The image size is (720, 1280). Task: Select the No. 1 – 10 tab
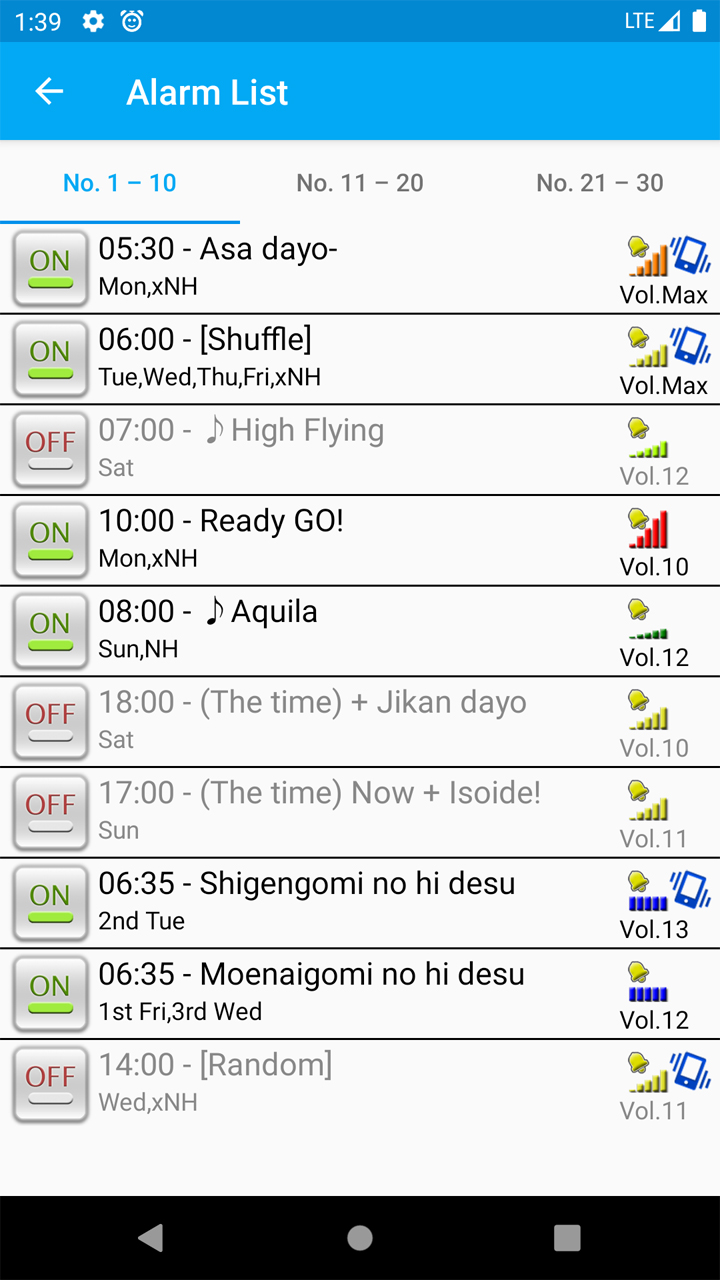click(x=120, y=183)
